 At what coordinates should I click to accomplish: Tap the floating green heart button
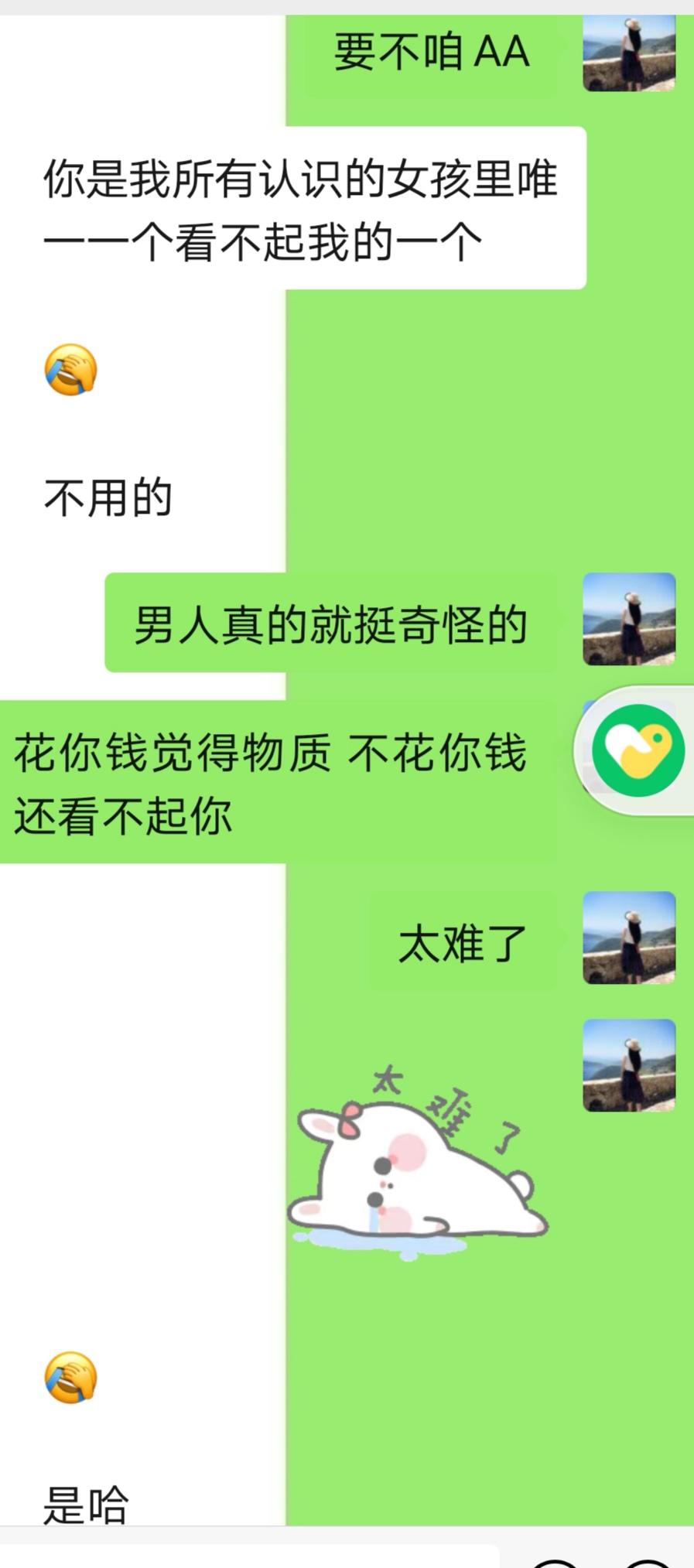[638, 750]
